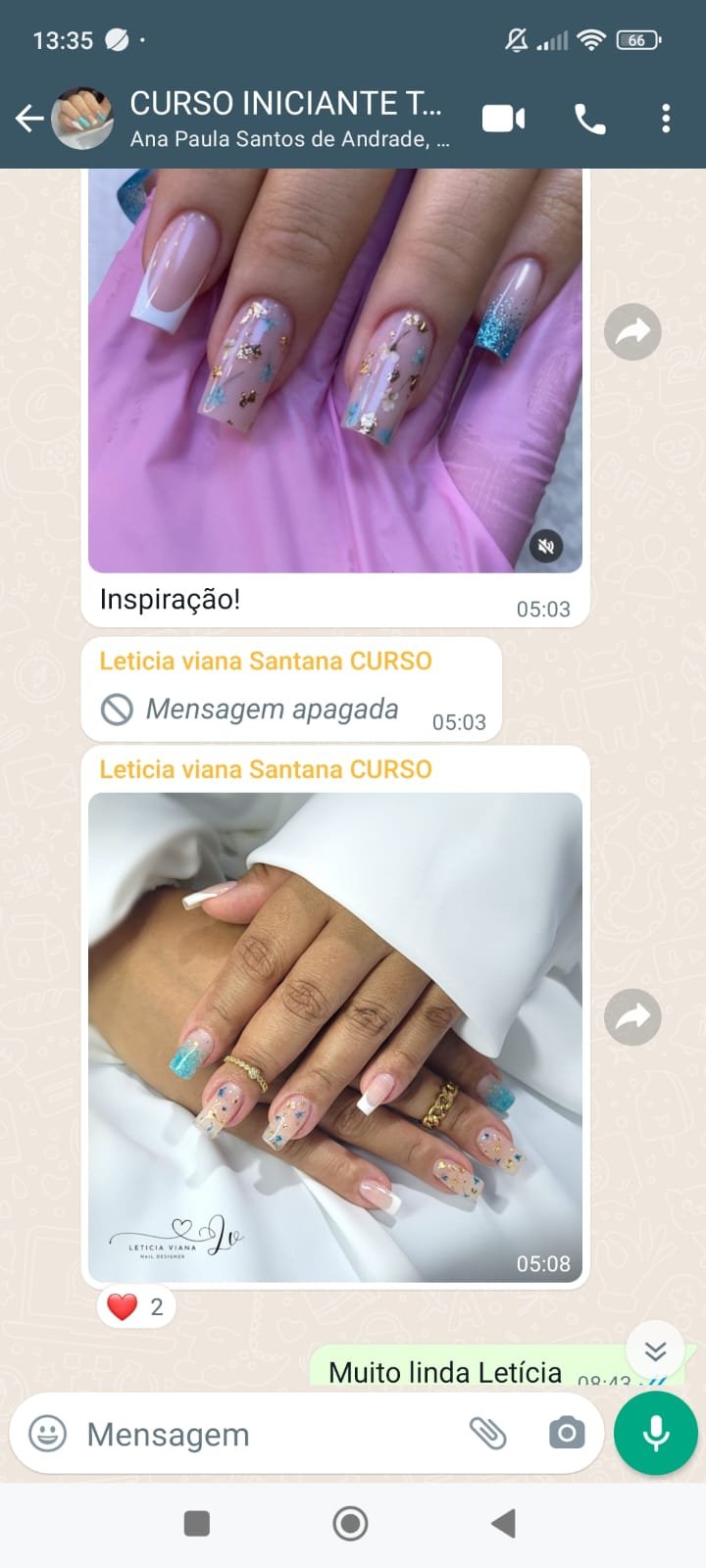Open Leticia's nail photo from 05:08
The height and width of the screenshot is (1568, 706).
(x=334, y=1036)
